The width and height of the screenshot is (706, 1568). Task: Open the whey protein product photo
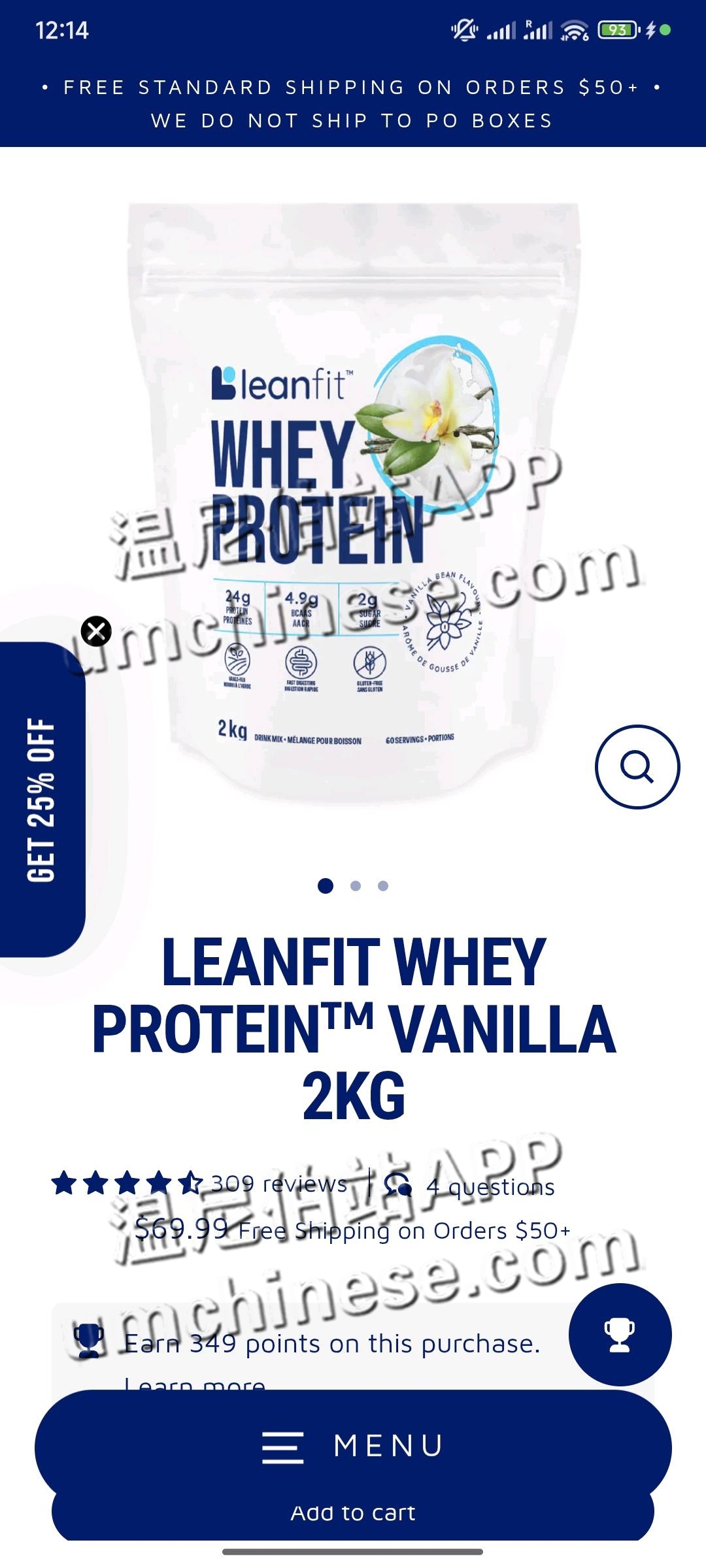353,503
